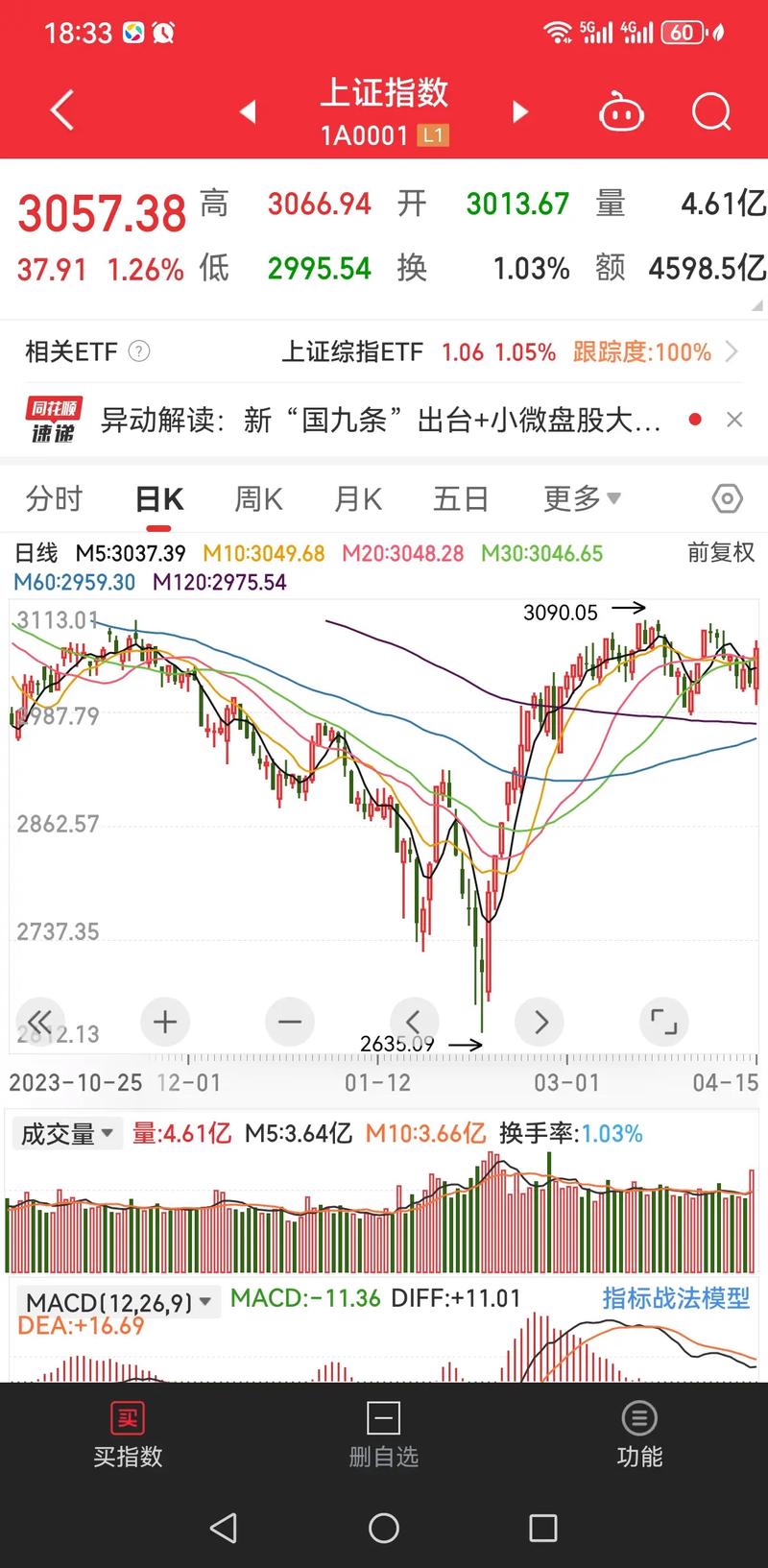Tap the back arrow to exit
Screen dimensions: 768x1568
[x=60, y=110]
